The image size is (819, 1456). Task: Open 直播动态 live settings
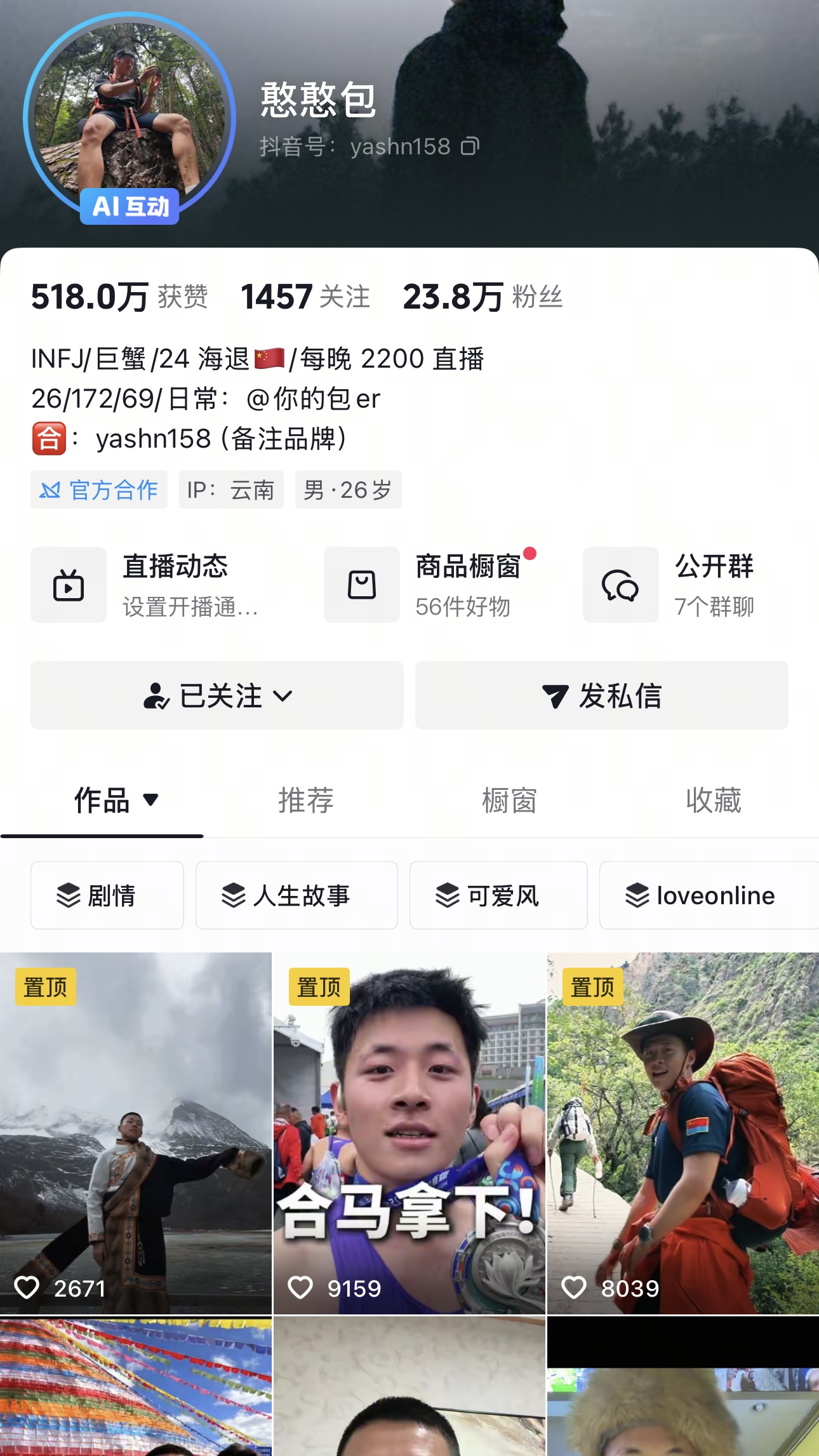tap(147, 585)
